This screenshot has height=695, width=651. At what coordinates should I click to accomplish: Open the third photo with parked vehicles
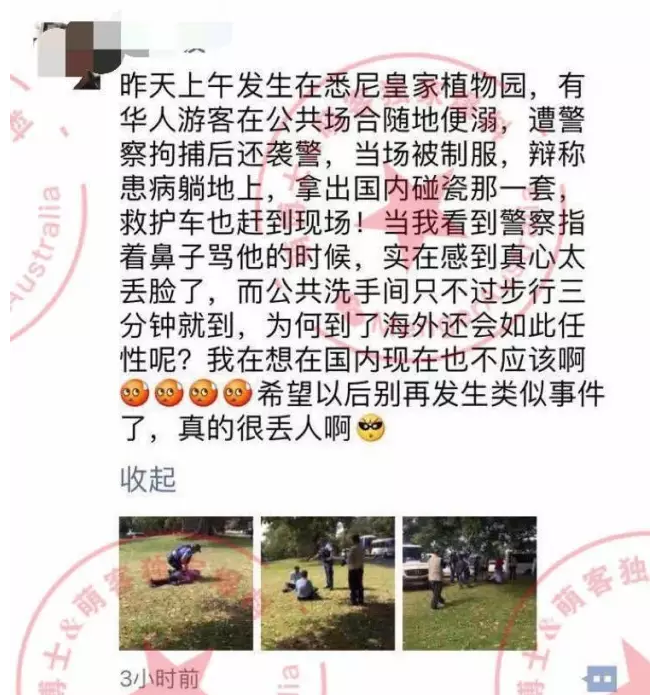pos(469,584)
